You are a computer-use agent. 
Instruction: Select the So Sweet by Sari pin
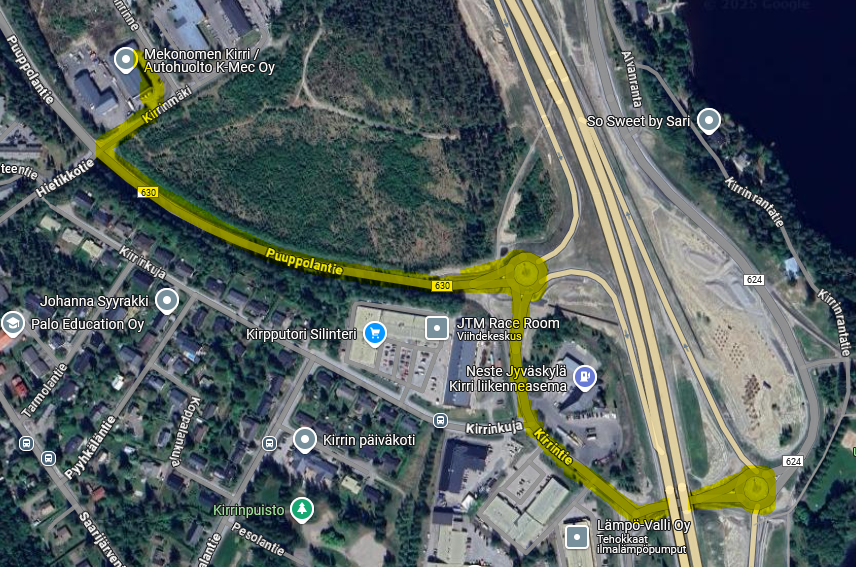tap(709, 121)
